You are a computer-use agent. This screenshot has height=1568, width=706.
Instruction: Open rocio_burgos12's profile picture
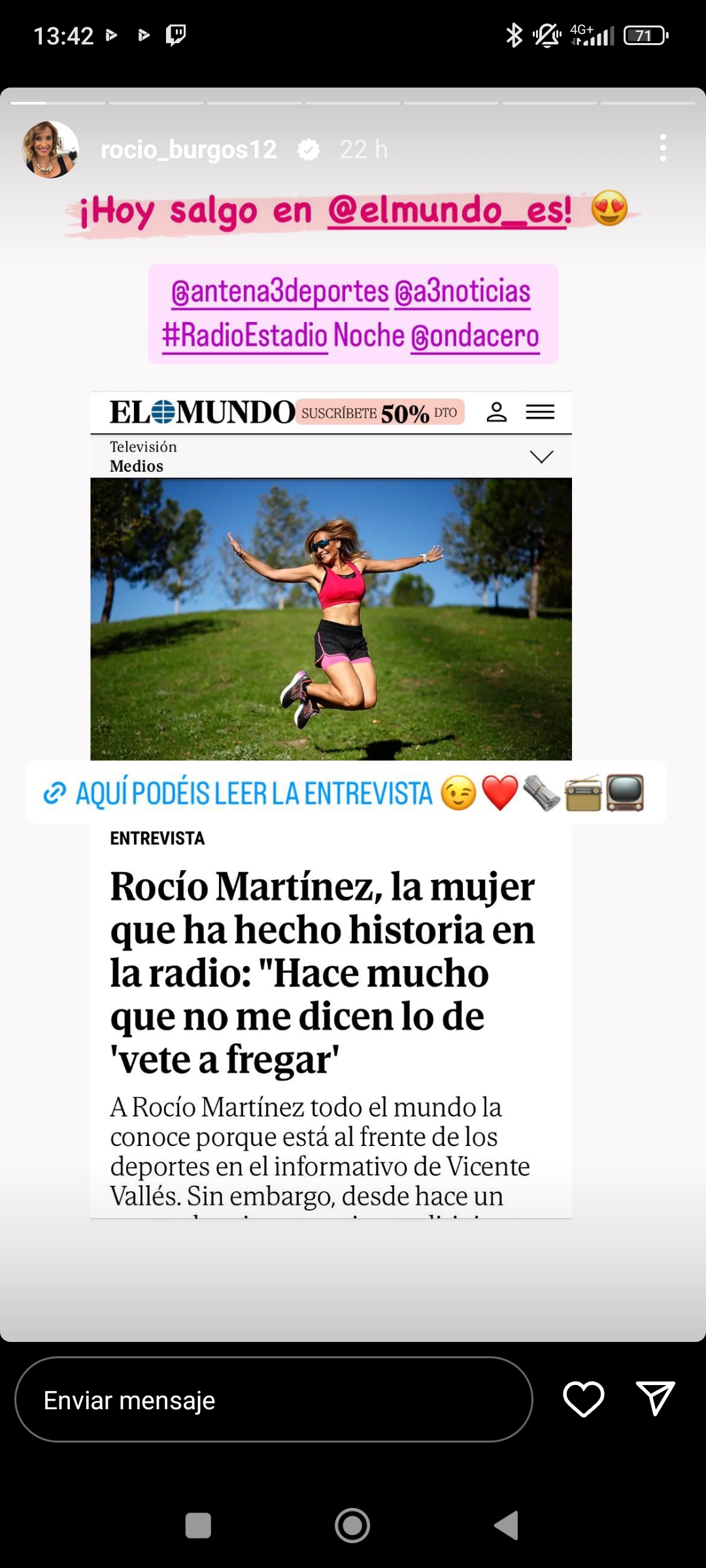point(50,150)
